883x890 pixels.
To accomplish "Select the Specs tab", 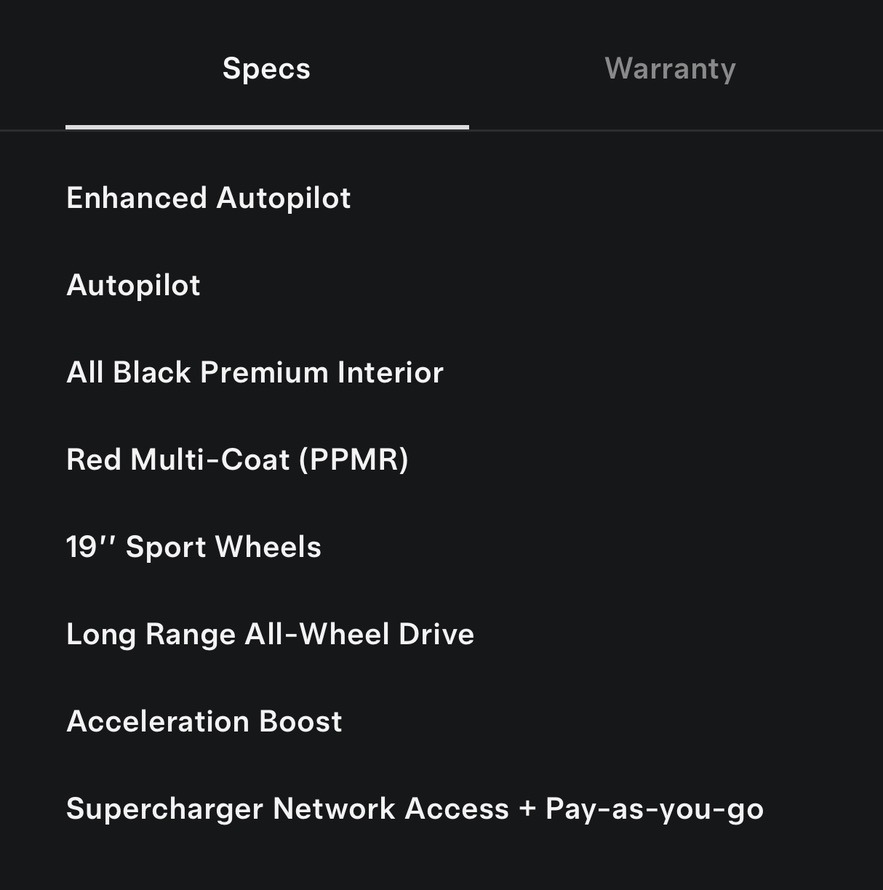I will pyautogui.click(x=266, y=69).
